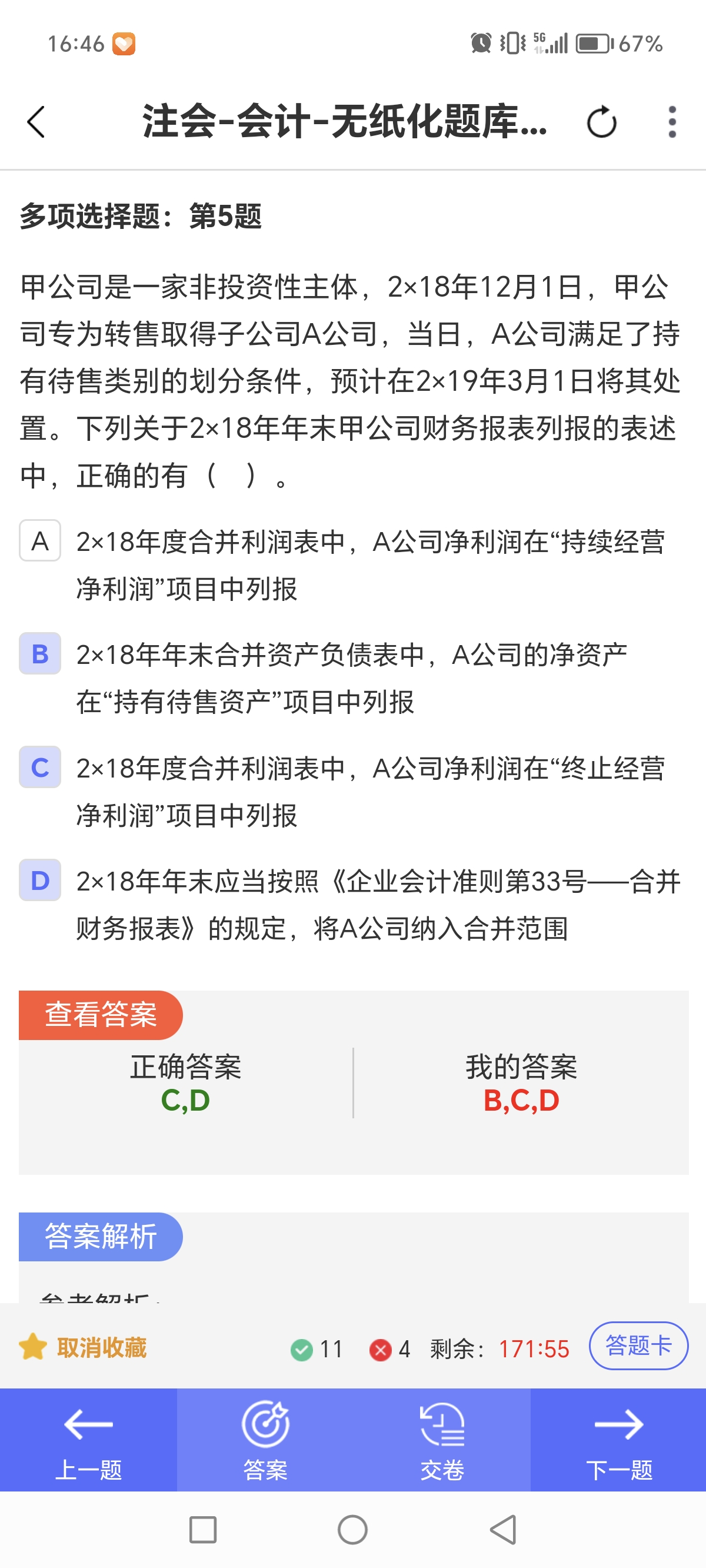Submit the exam with 交卷
Image resolution: width=706 pixels, height=1568 pixels.
point(442,1440)
